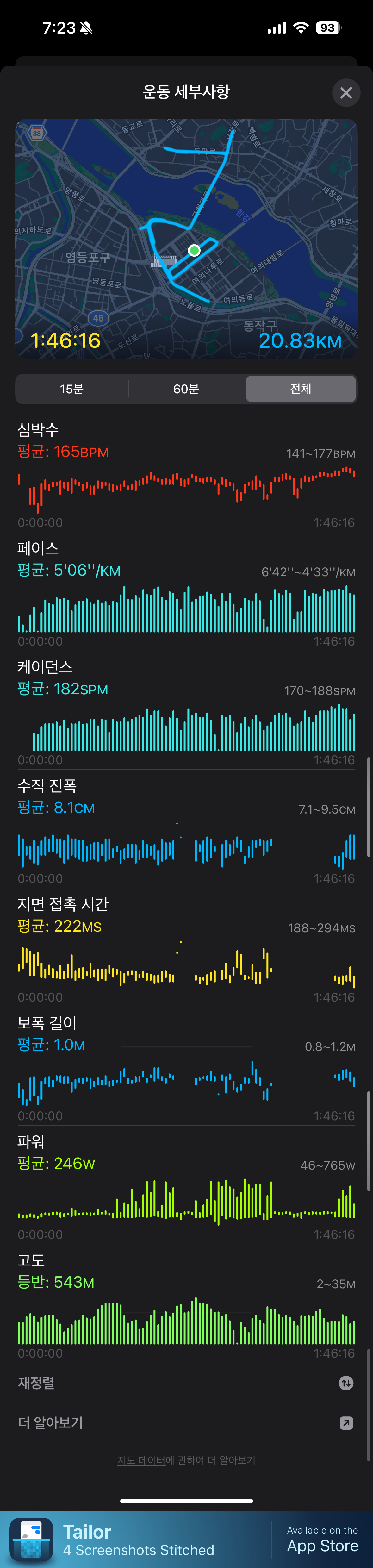This screenshot has width=373, height=1568.
Task: Open the 더 알아보기 row
Action: 186,1422
